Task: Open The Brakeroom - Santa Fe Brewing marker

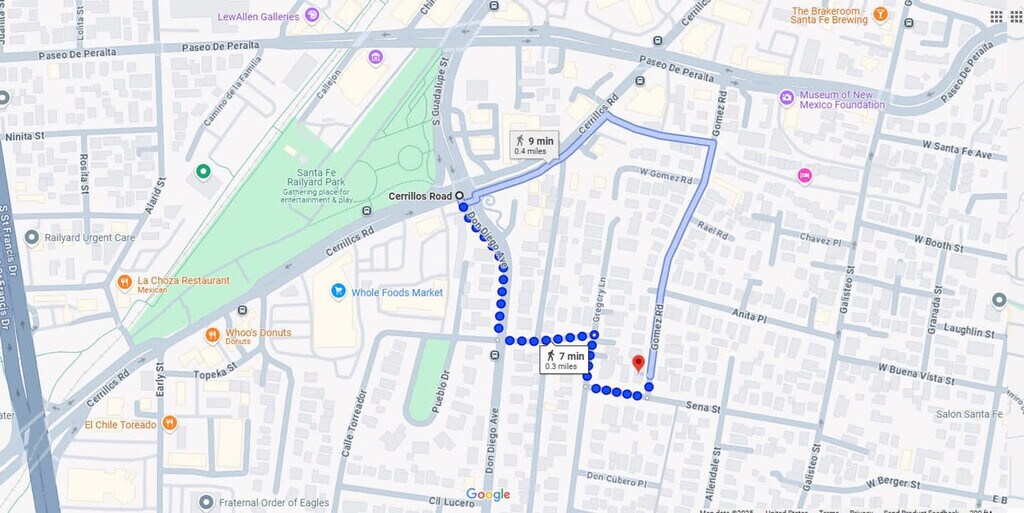Action: tap(880, 14)
